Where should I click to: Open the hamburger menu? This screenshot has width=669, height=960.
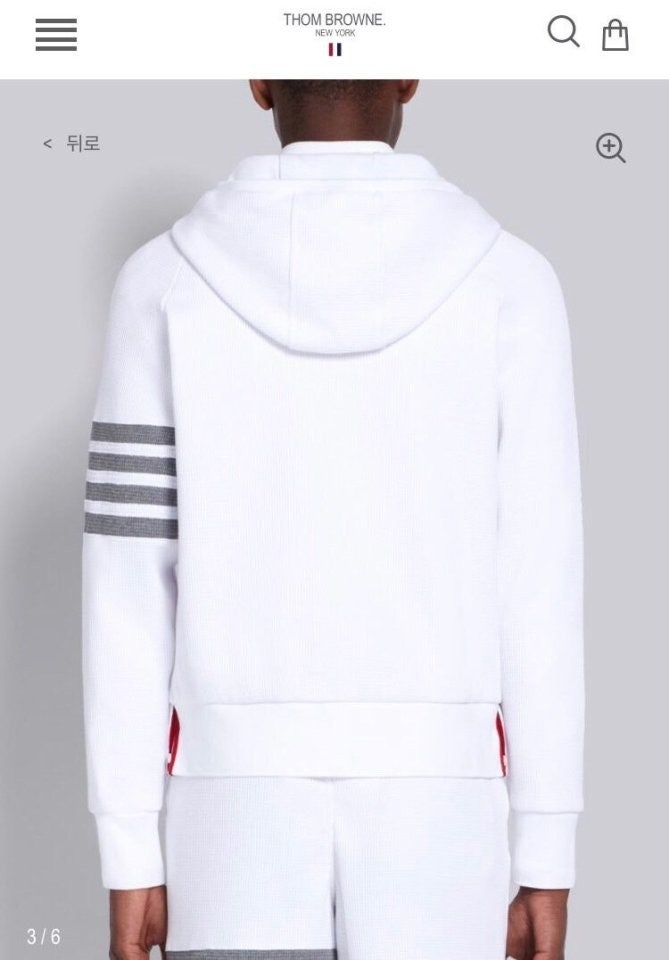[x=56, y=34]
